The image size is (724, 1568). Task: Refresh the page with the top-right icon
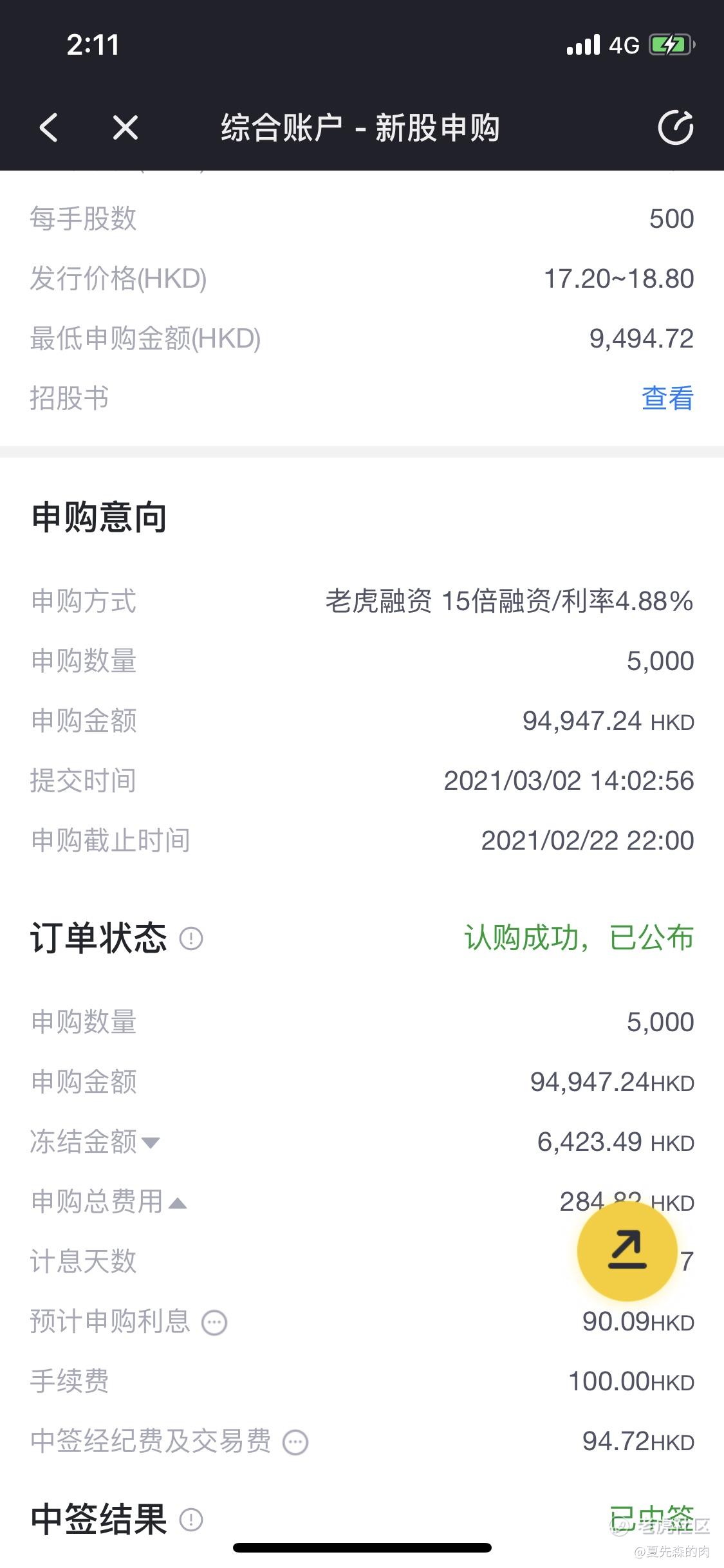[675, 127]
